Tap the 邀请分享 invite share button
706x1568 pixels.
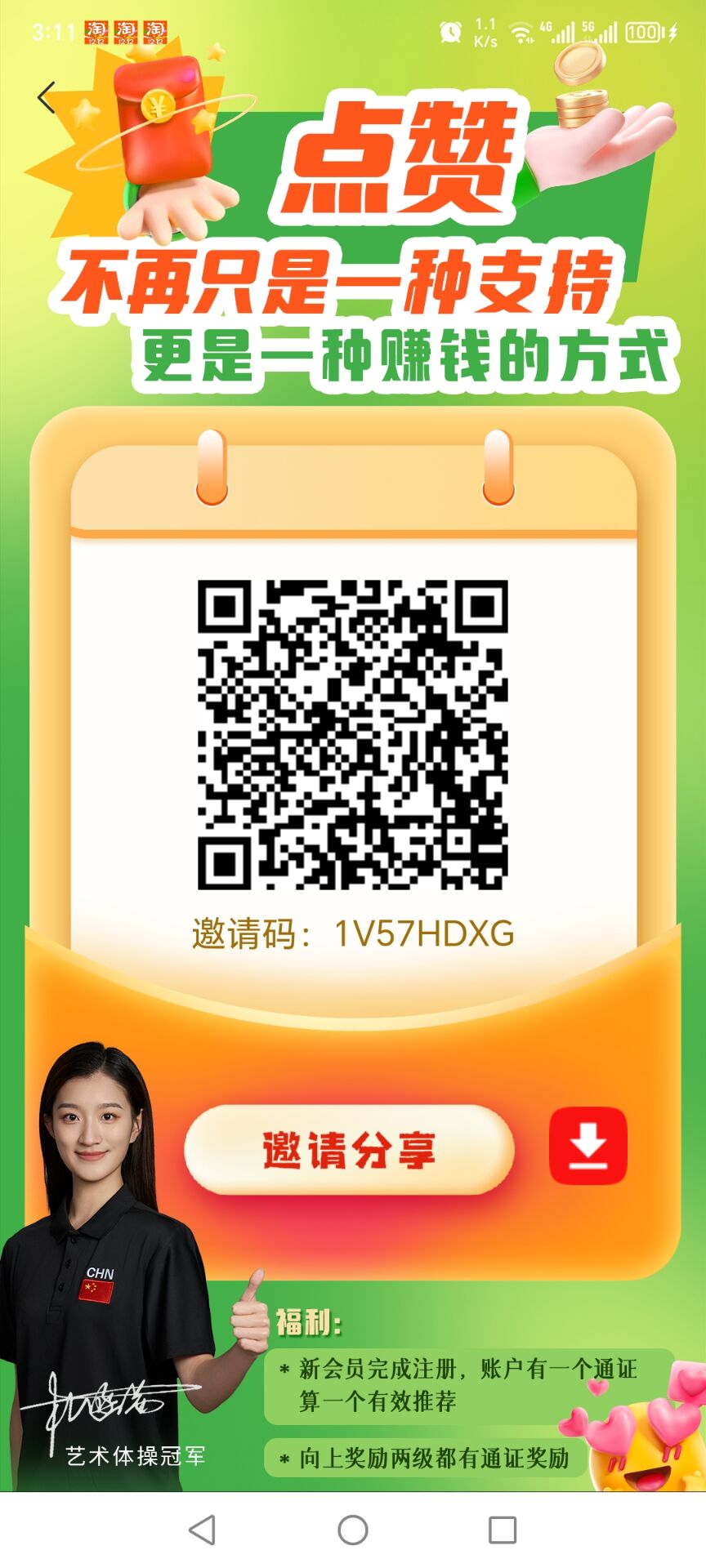(349, 1150)
